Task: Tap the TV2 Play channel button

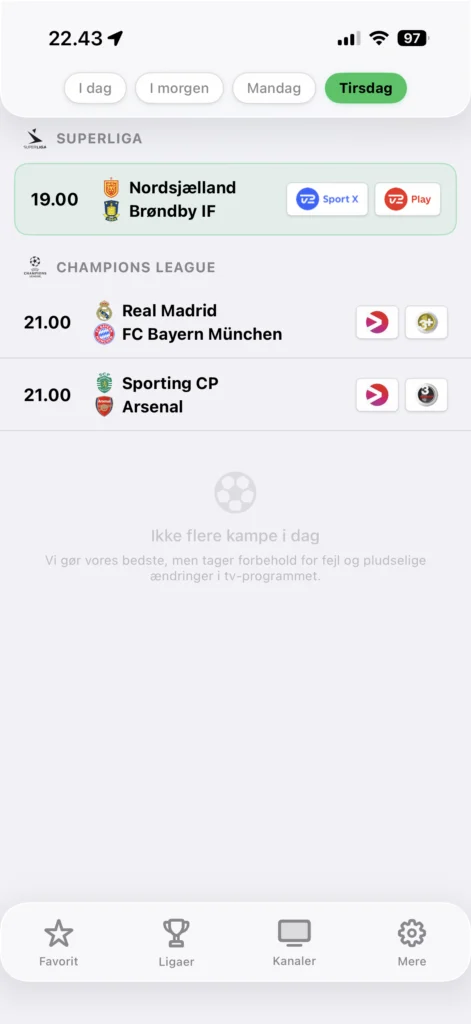Action: 408,199
